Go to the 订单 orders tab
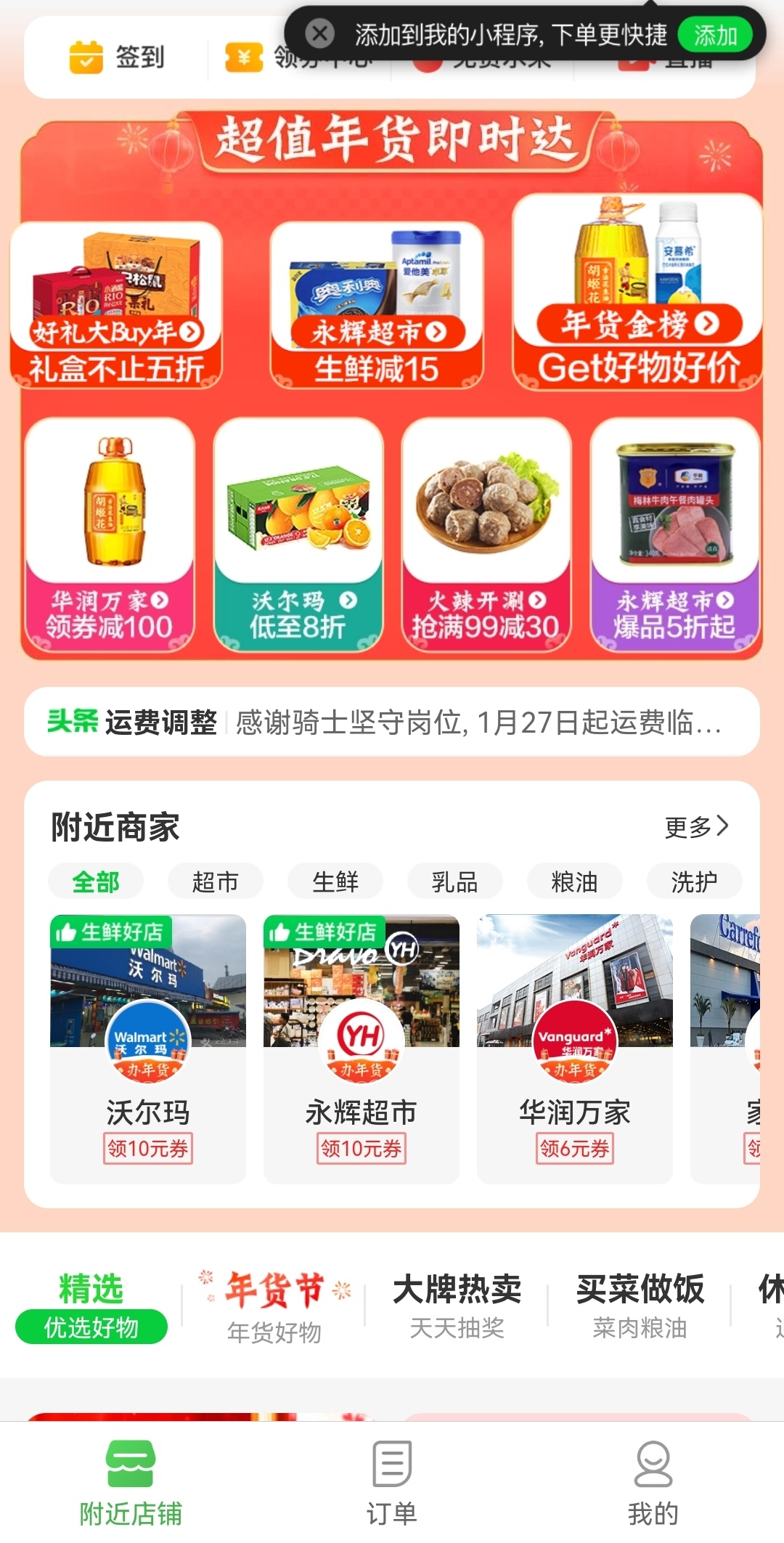 (392, 1481)
